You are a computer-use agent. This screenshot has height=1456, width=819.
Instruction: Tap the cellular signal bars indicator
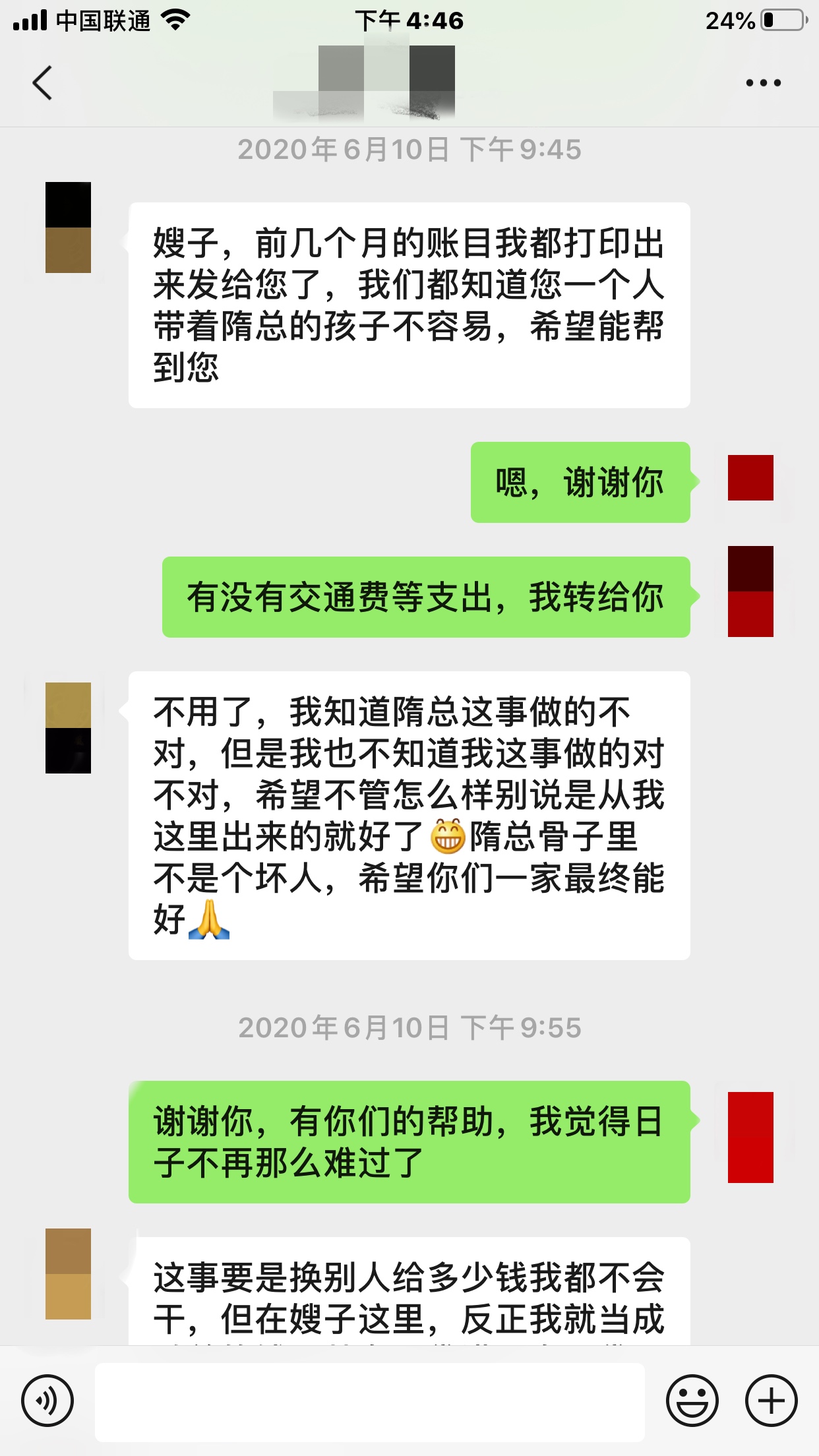(x=29, y=20)
